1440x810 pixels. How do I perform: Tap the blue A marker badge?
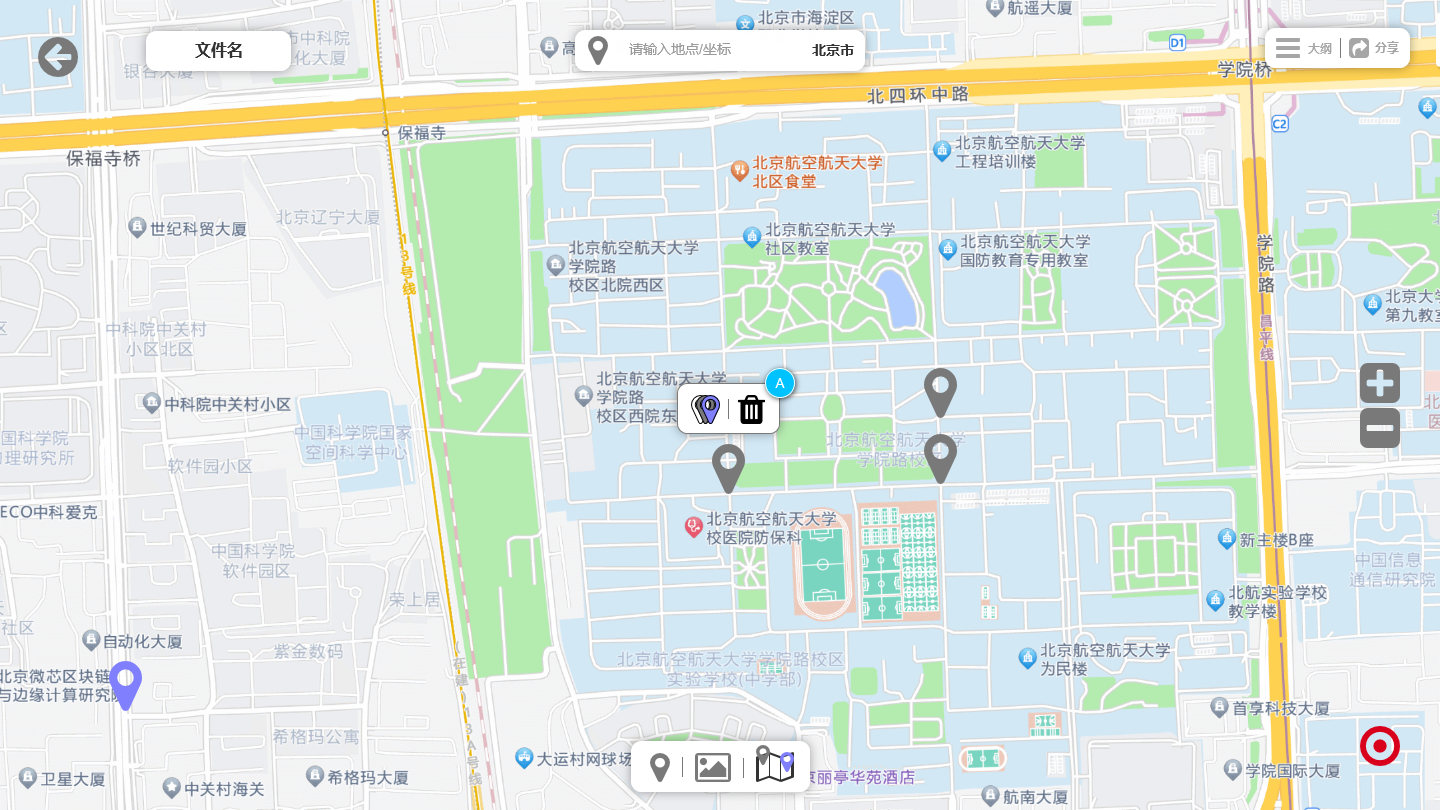pyautogui.click(x=780, y=383)
